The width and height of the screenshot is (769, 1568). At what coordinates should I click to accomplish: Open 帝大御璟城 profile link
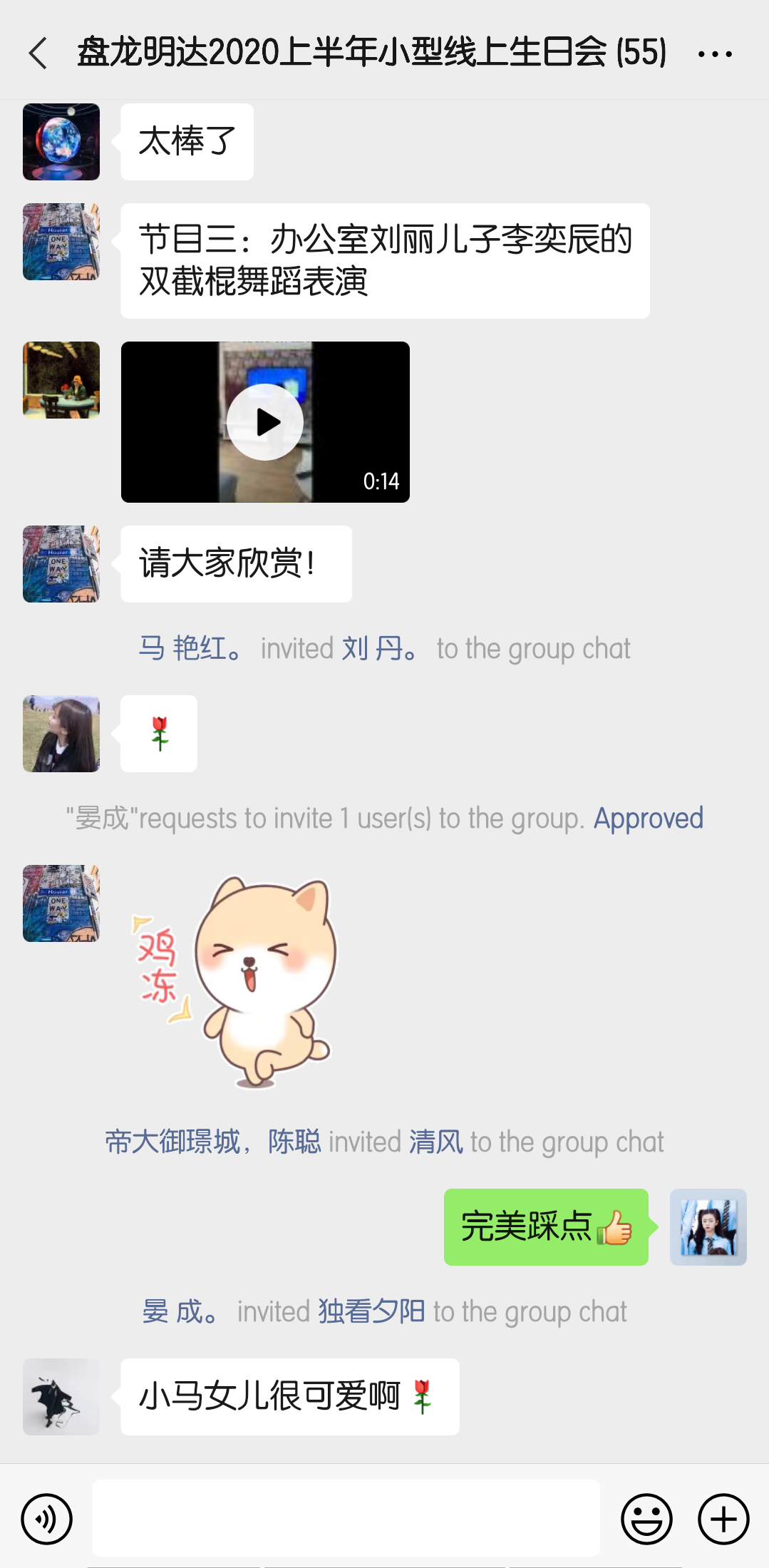click(172, 1142)
